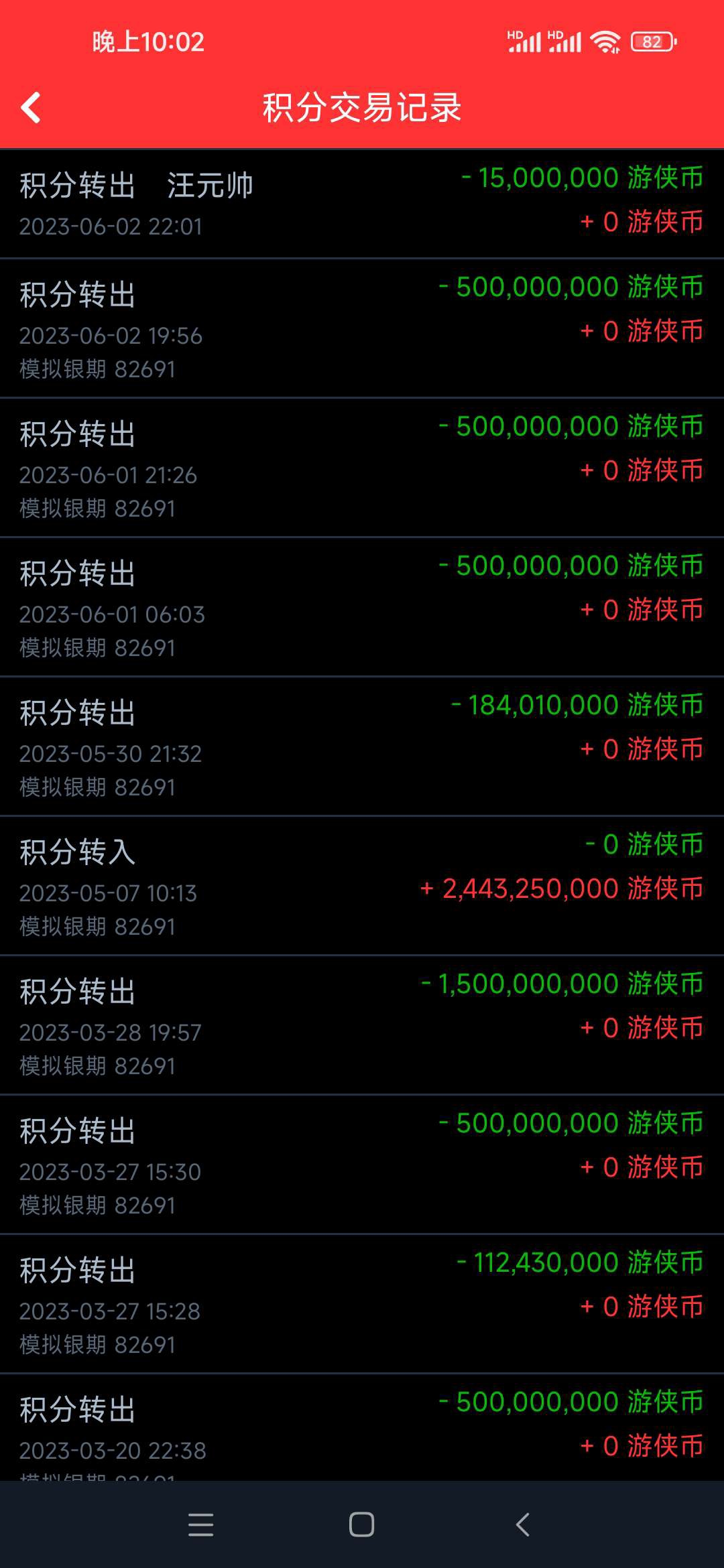Go back from 积分交易记录 page

(x=31, y=108)
